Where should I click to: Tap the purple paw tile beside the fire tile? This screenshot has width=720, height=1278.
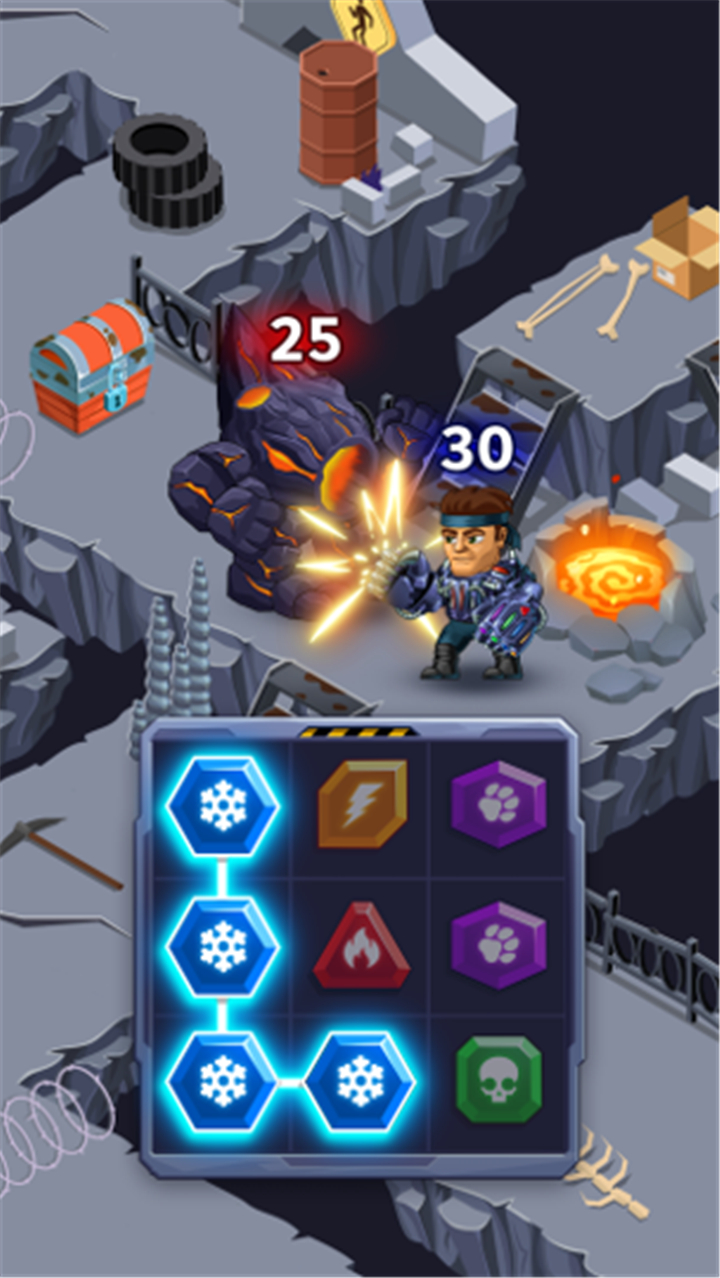pyautogui.click(x=499, y=946)
